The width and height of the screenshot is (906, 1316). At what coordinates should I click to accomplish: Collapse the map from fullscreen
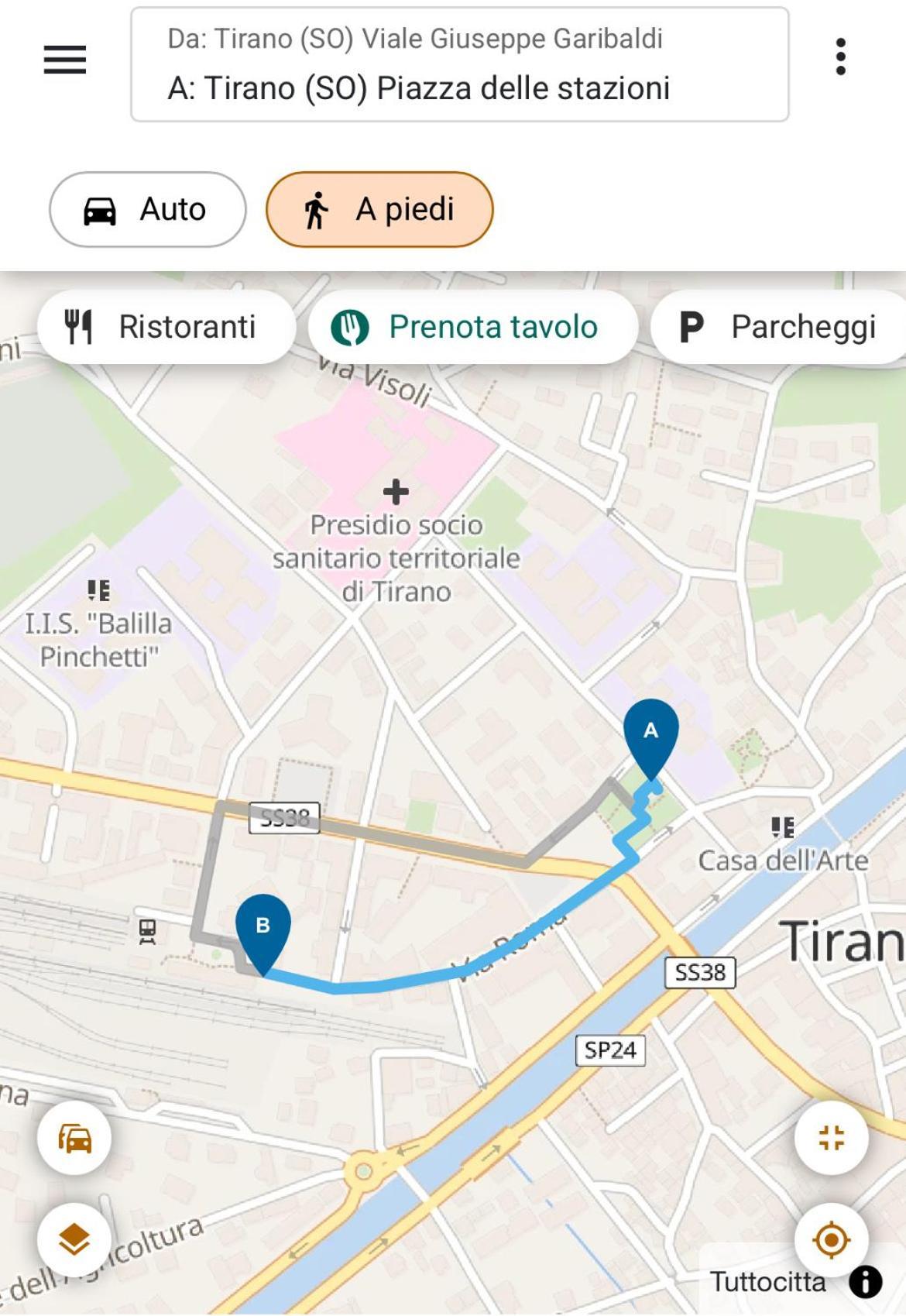(x=832, y=1138)
